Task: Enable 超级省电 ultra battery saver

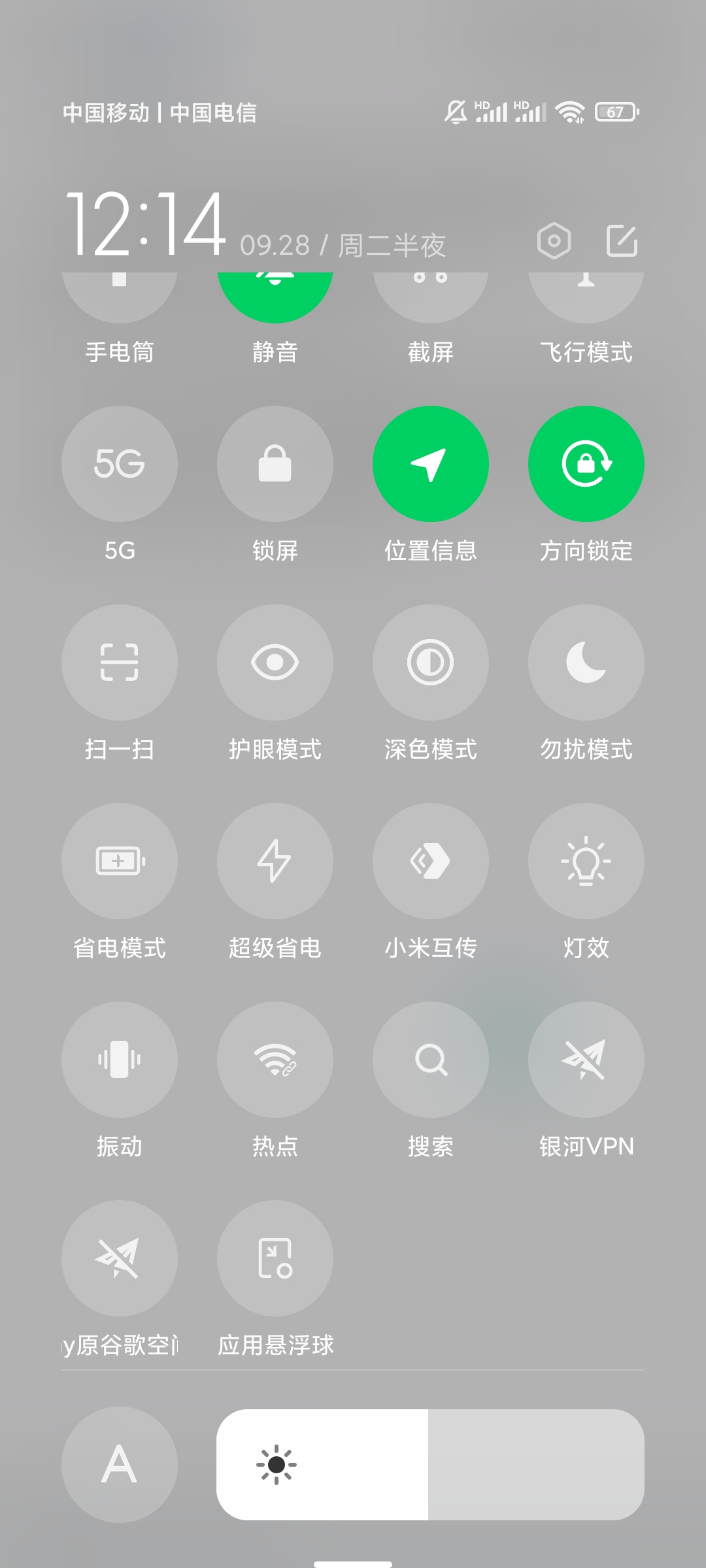Action: coord(275,861)
